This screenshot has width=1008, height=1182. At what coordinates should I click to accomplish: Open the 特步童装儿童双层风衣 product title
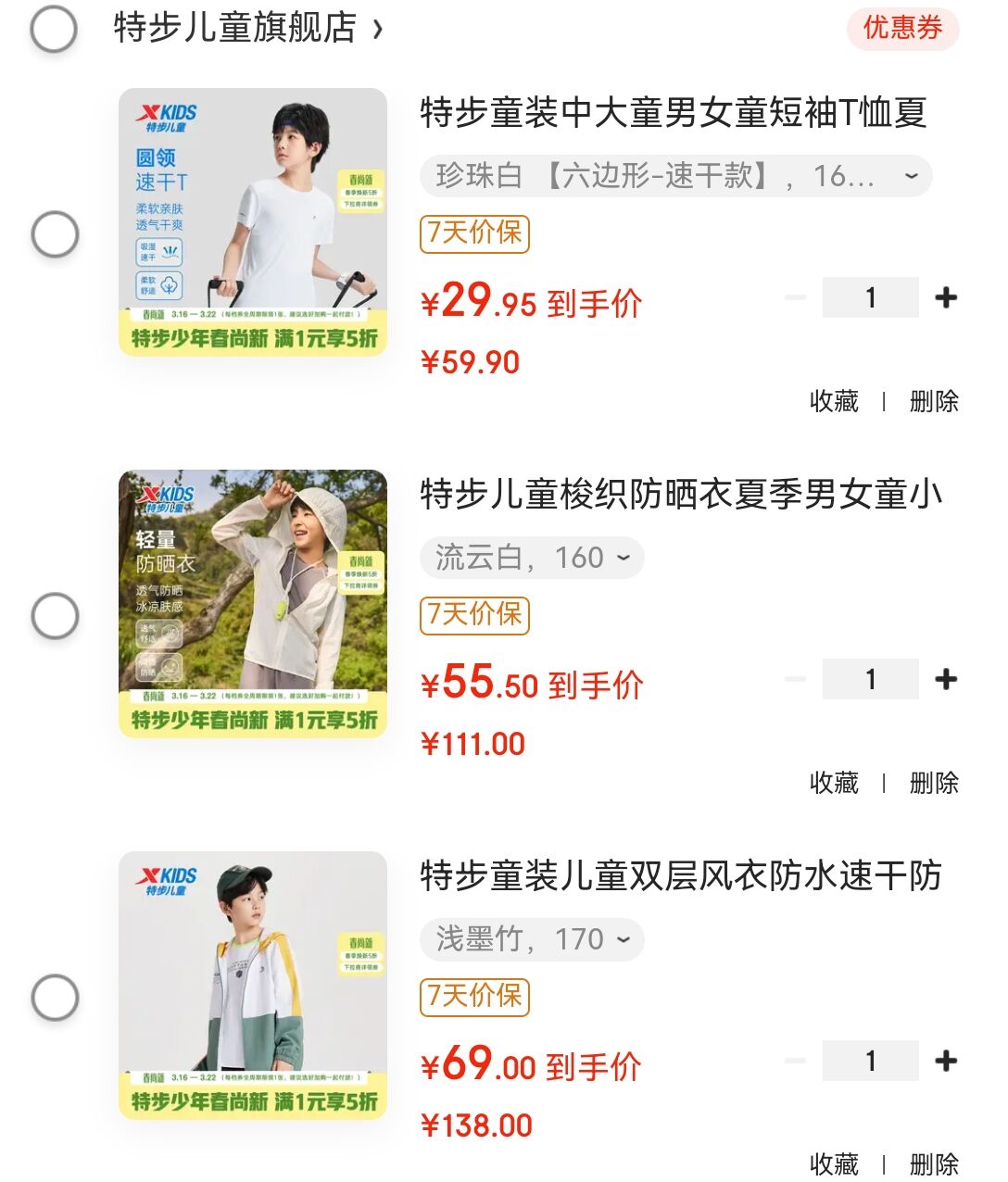[x=680, y=875]
